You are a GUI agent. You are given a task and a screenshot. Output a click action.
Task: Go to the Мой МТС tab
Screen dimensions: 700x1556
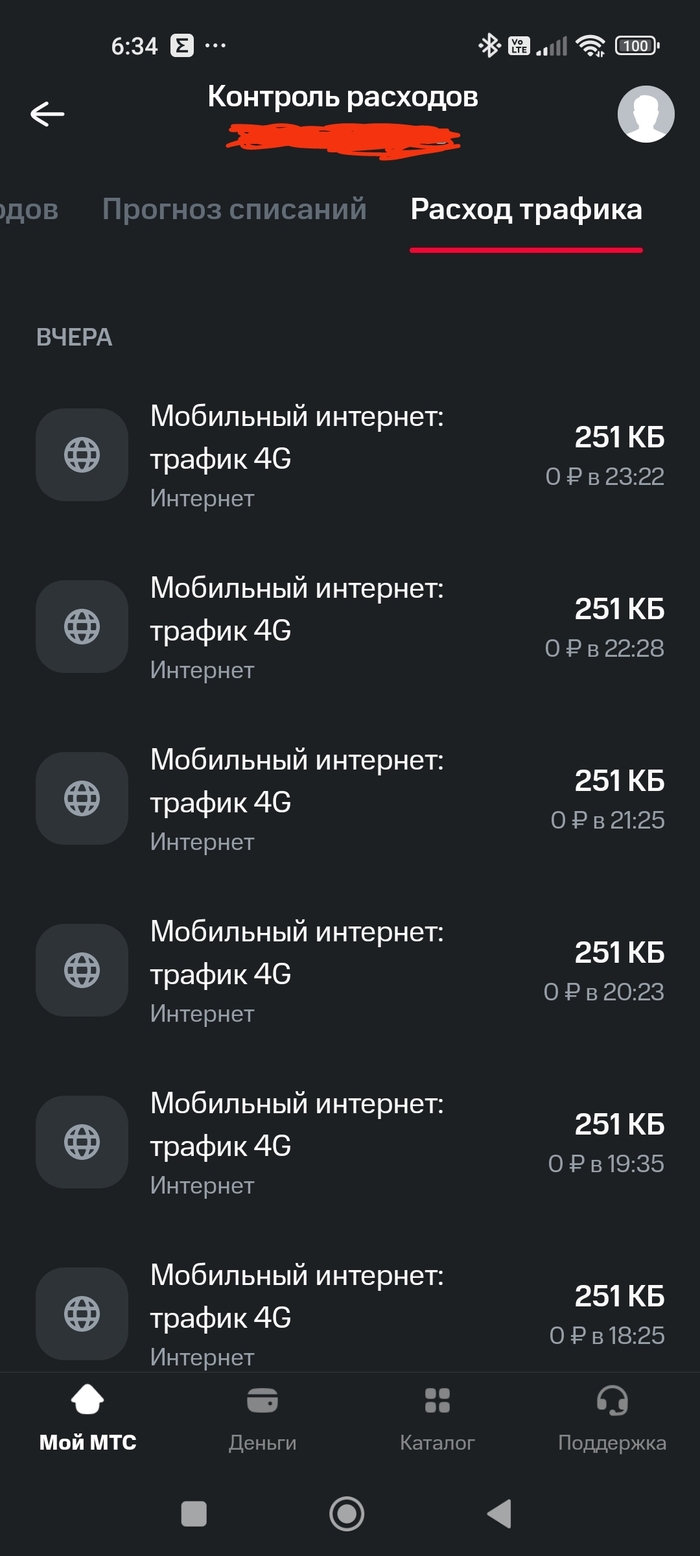[x=88, y=1418]
